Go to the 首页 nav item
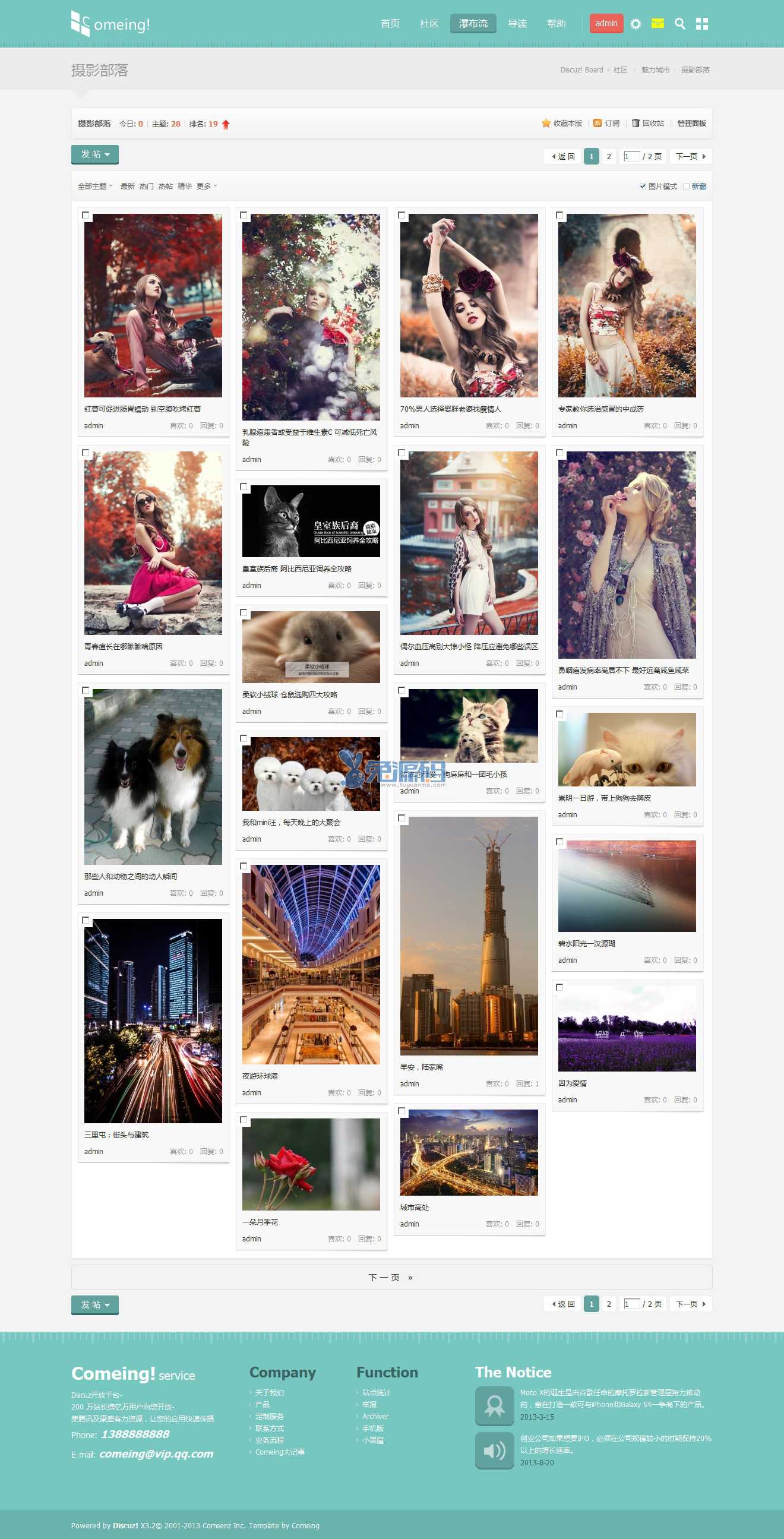 [x=390, y=24]
